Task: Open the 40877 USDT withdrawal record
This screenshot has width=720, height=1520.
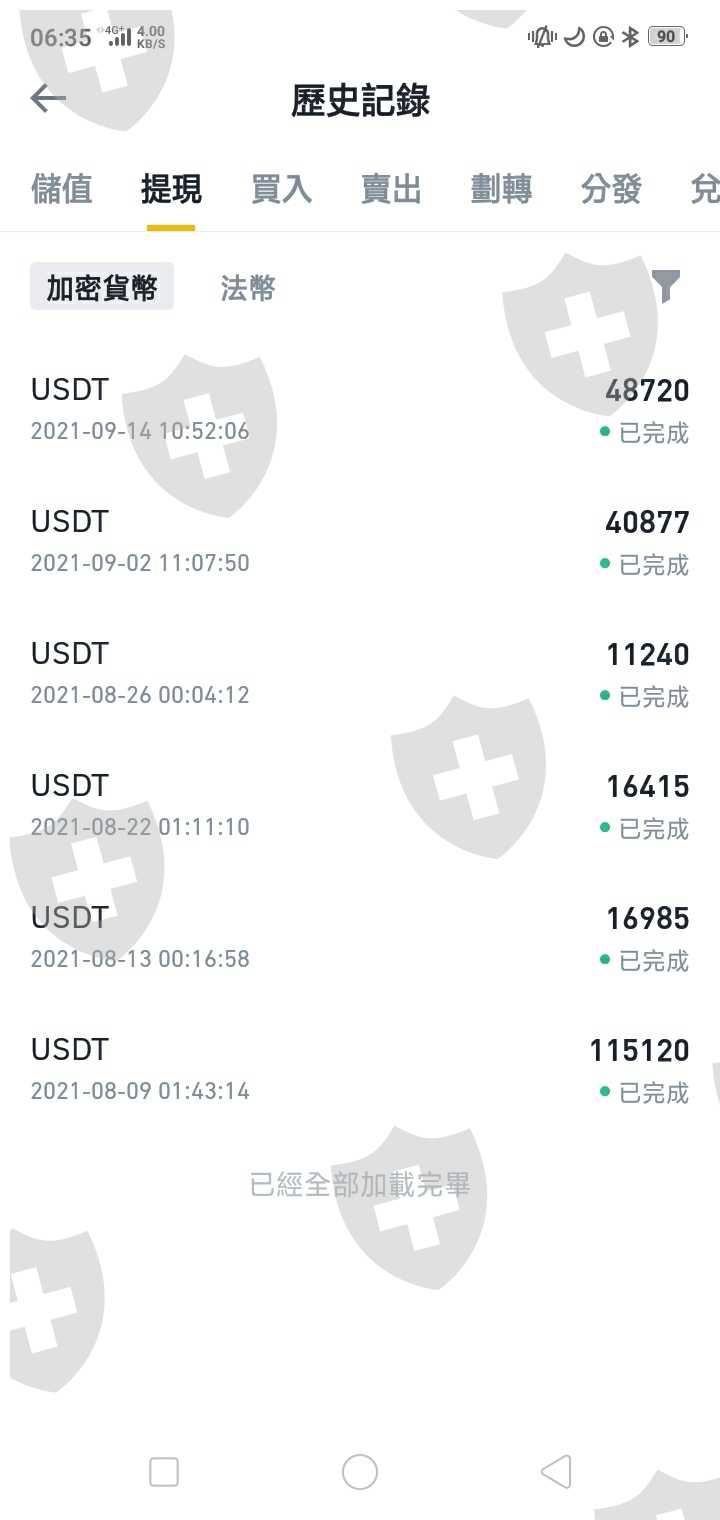Action: 360,542
